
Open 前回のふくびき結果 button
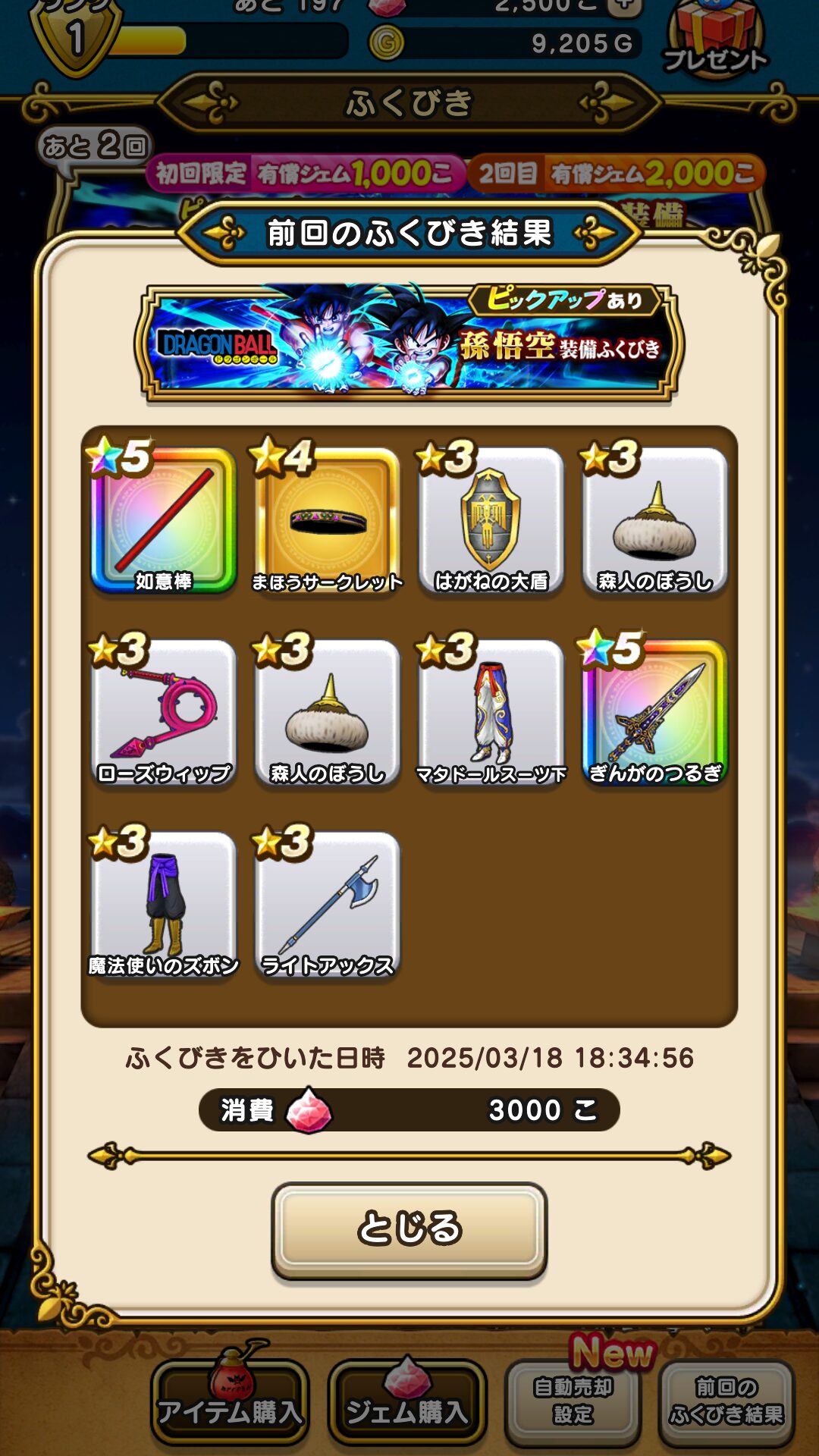point(726,1401)
